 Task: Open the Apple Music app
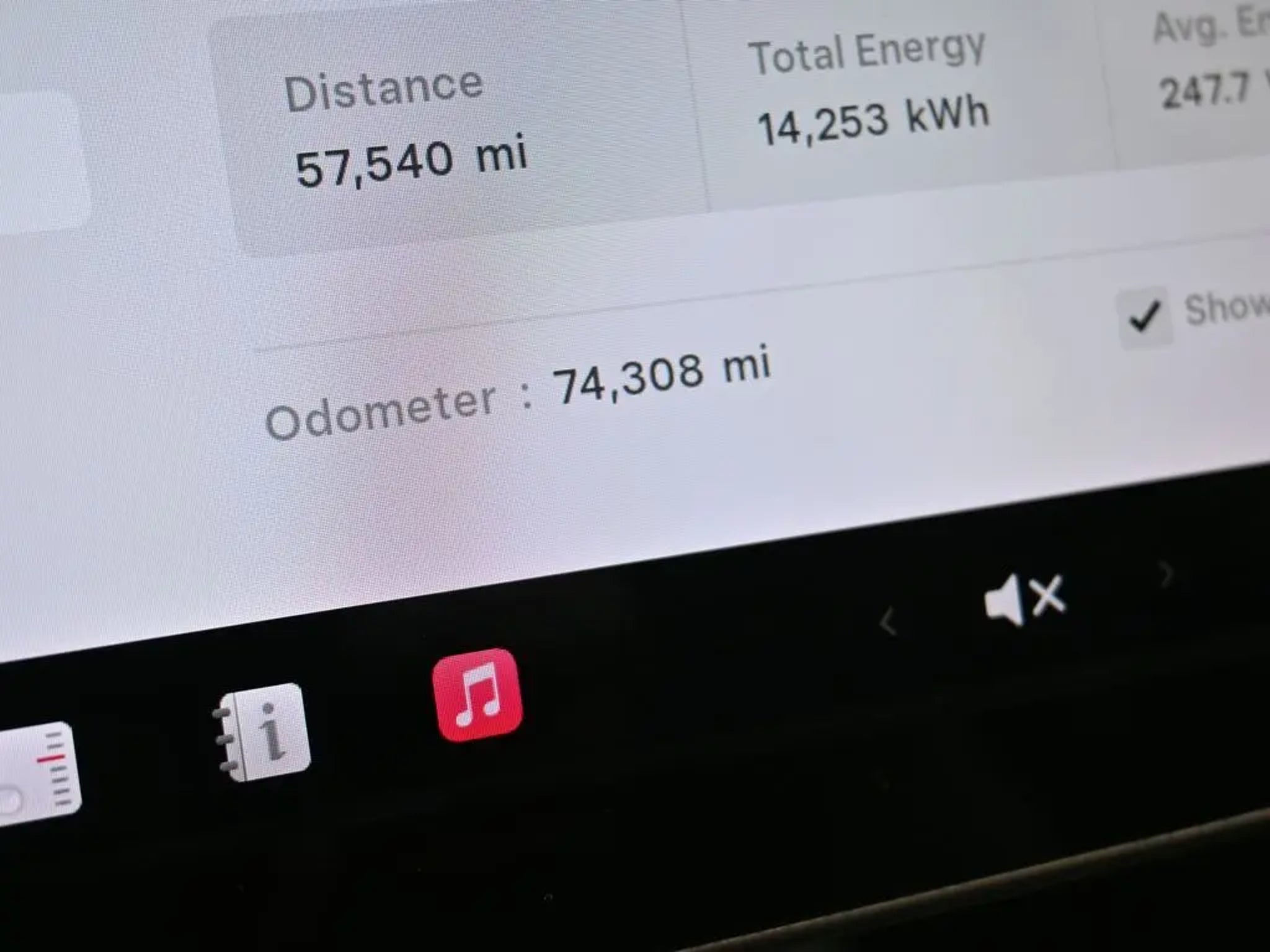click(x=477, y=695)
